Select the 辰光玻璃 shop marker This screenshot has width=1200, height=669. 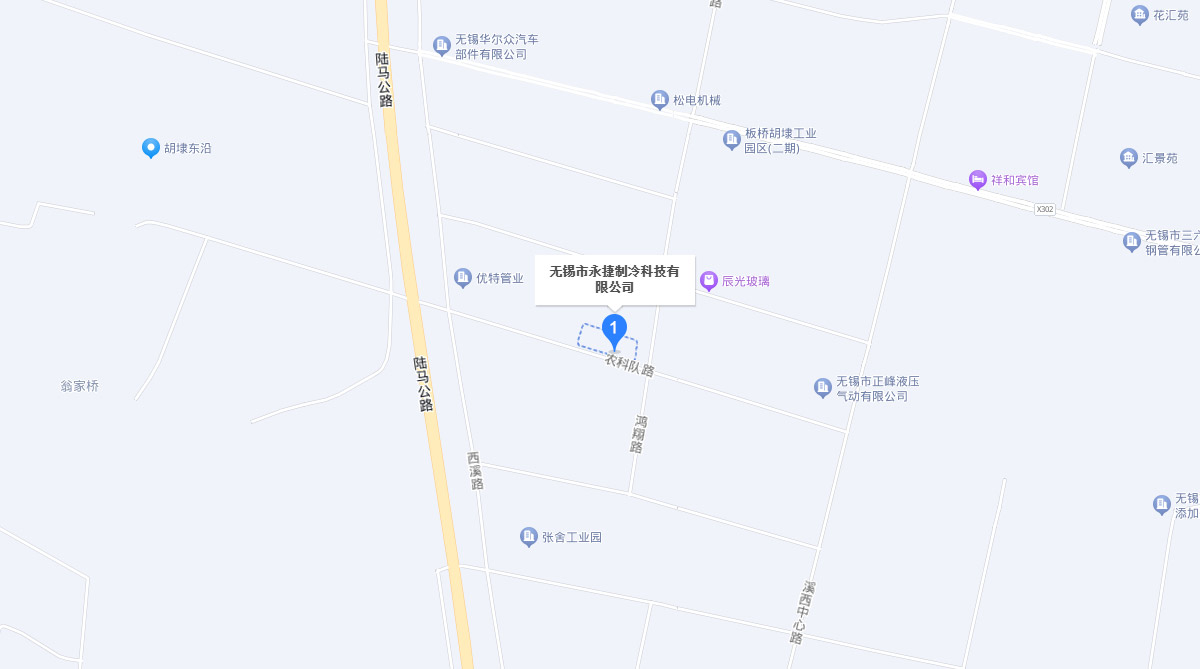click(x=709, y=281)
